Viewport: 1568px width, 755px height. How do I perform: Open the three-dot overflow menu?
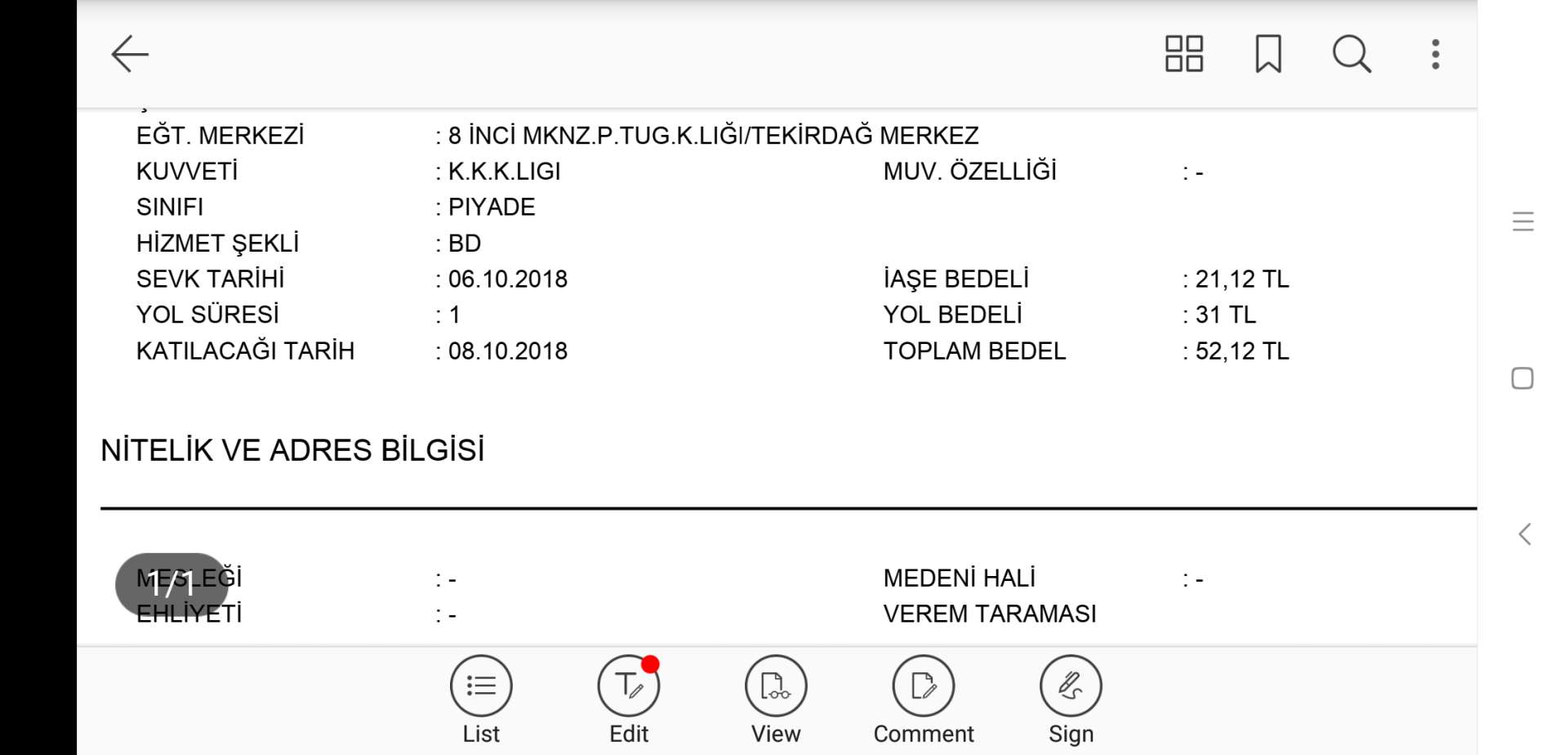[1435, 55]
